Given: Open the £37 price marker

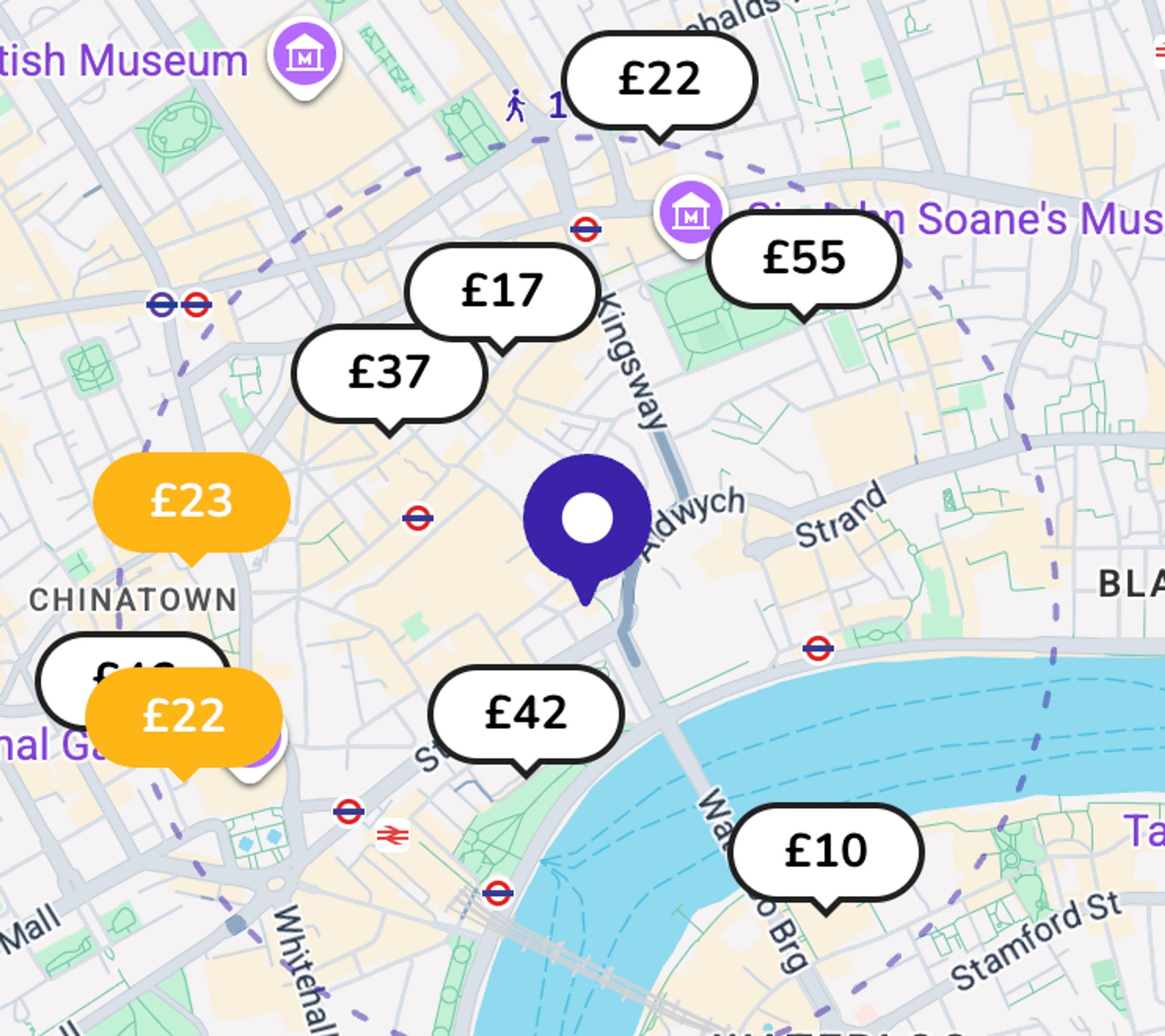Looking at the screenshot, I should pos(389,373).
